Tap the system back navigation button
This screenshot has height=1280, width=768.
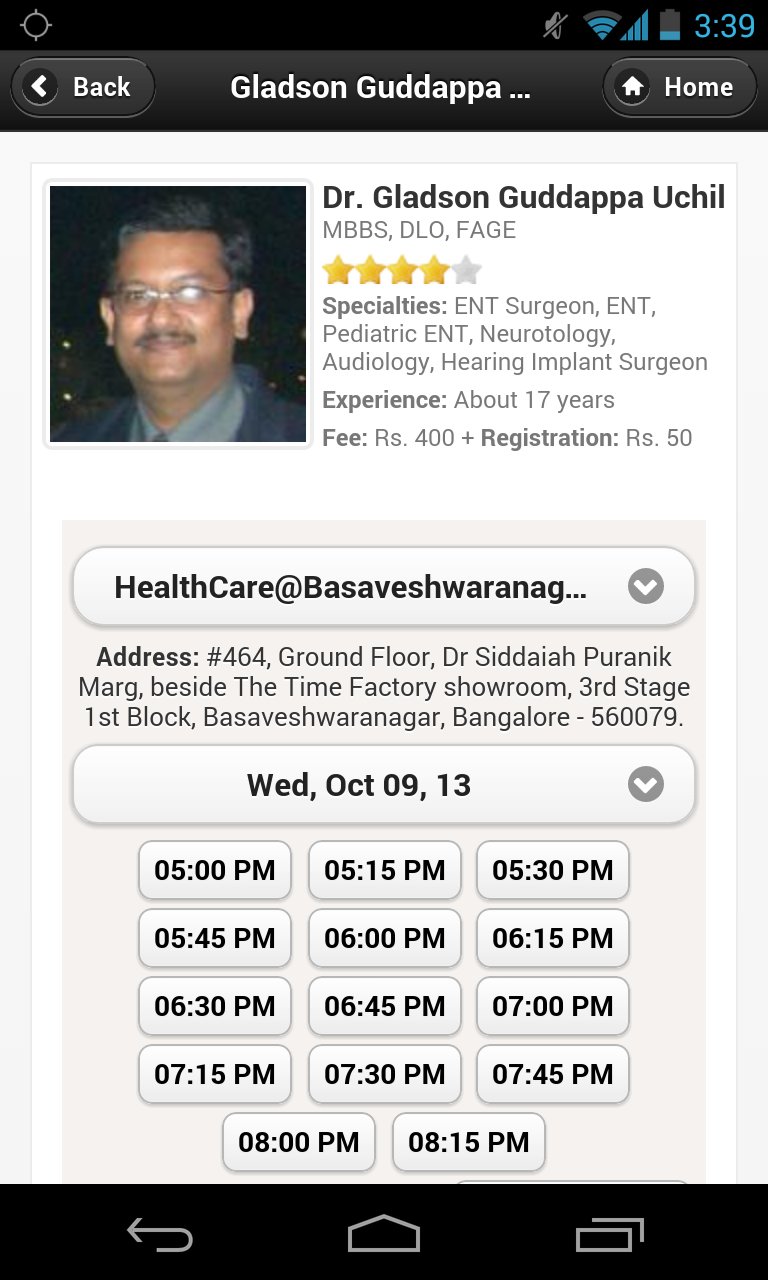[160, 1234]
